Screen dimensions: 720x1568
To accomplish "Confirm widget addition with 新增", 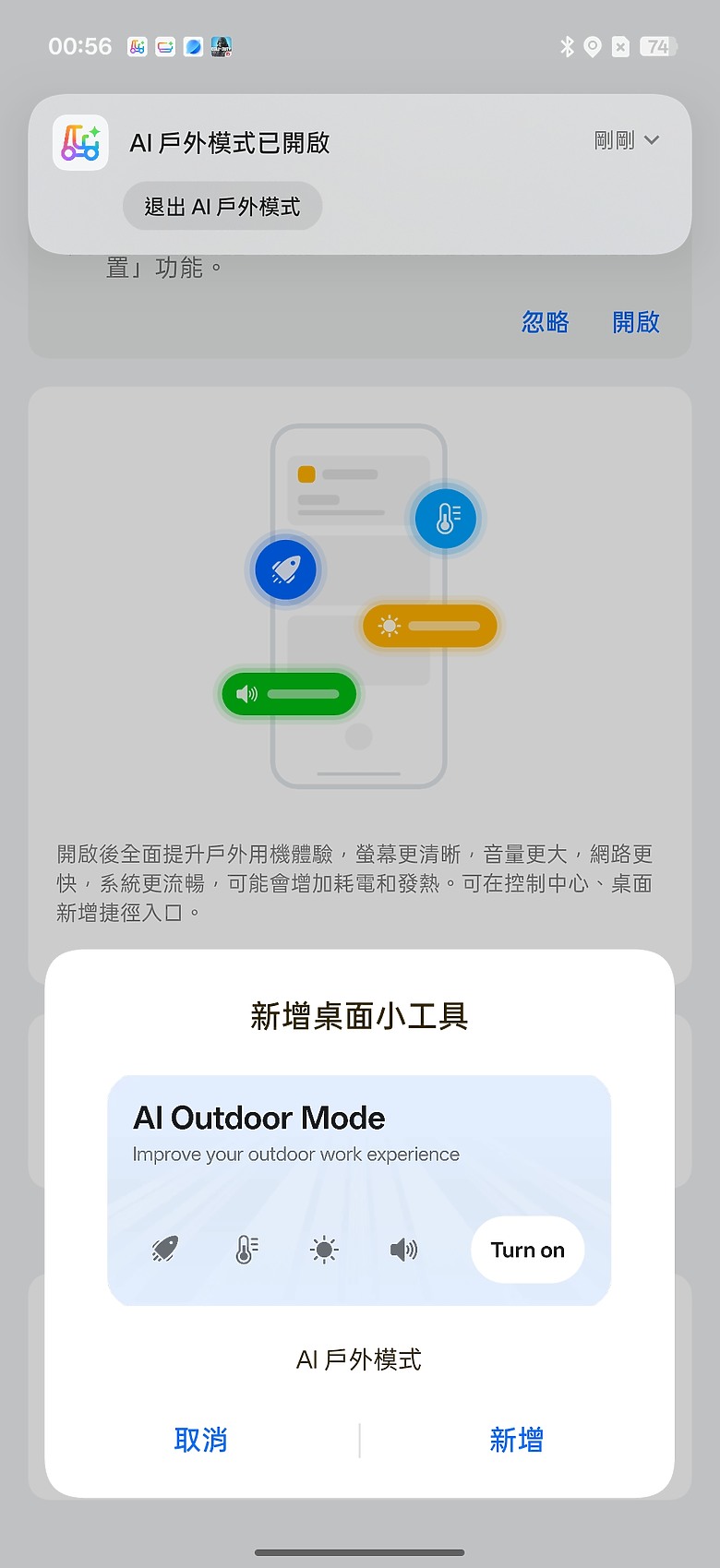I will [516, 1440].
